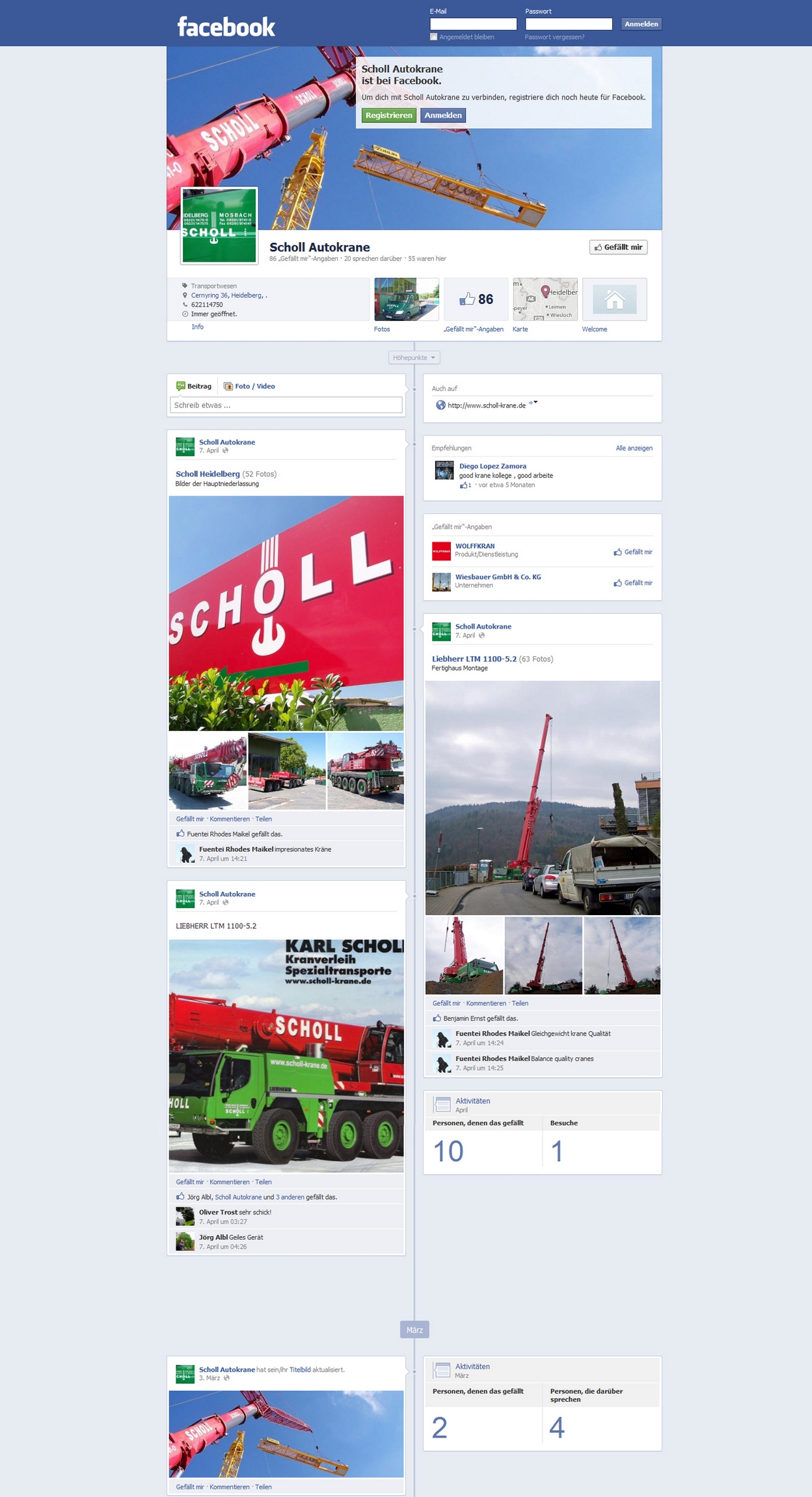Like the WOLFFKRAN page
Viewport: 812px width, 1497px height.
(633, 552)
